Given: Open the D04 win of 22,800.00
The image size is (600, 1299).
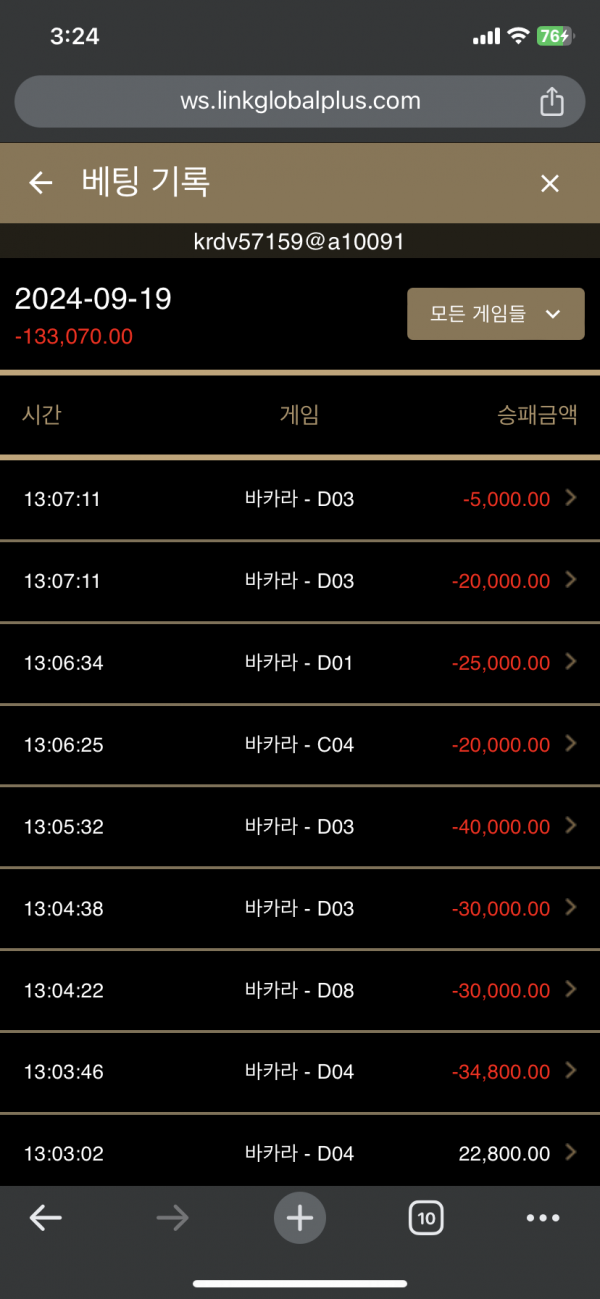Looking at the screenshot, I should click(x=300, y=1151).
